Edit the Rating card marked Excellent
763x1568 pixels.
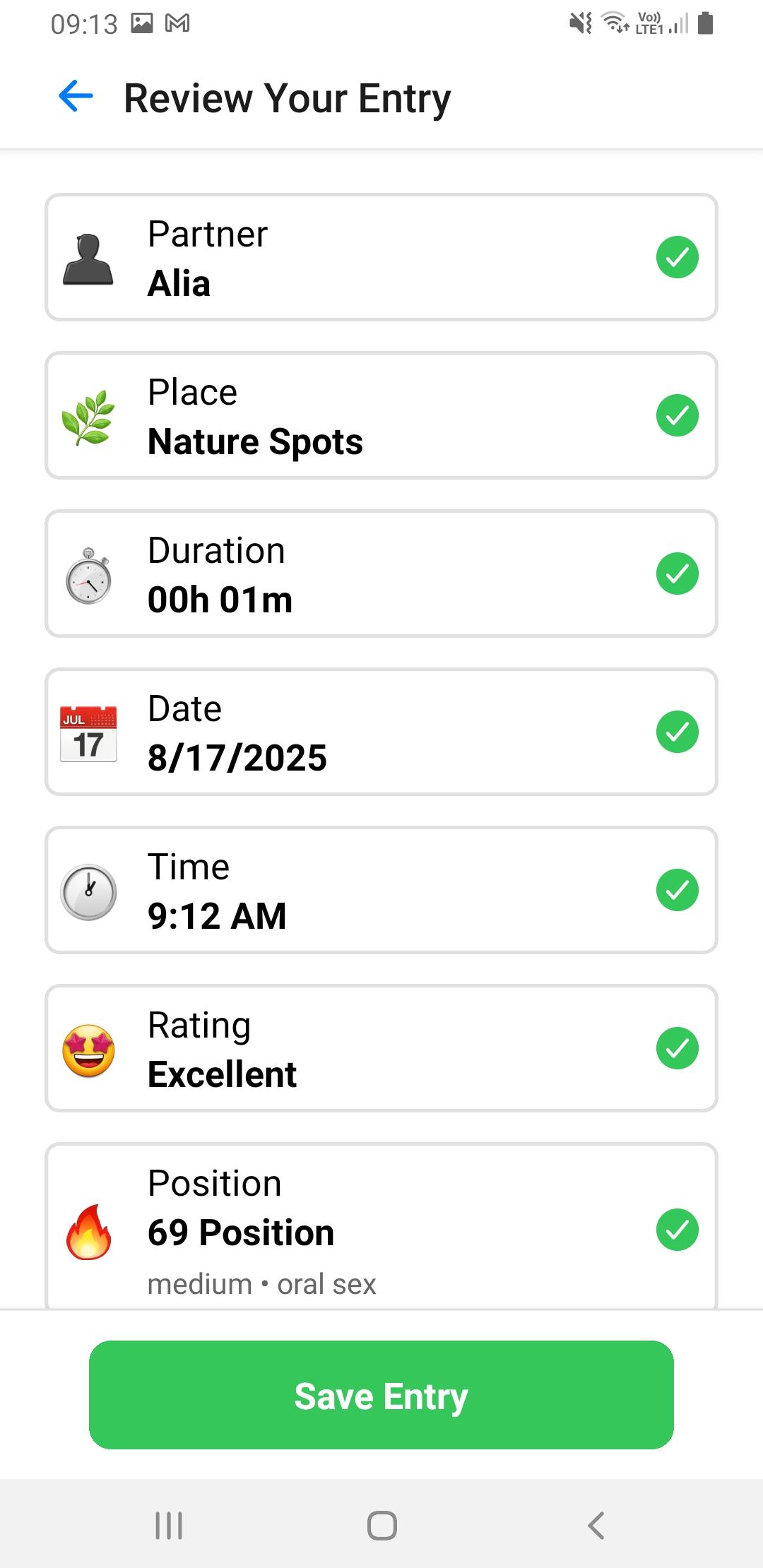click(x=381, y=1048)
